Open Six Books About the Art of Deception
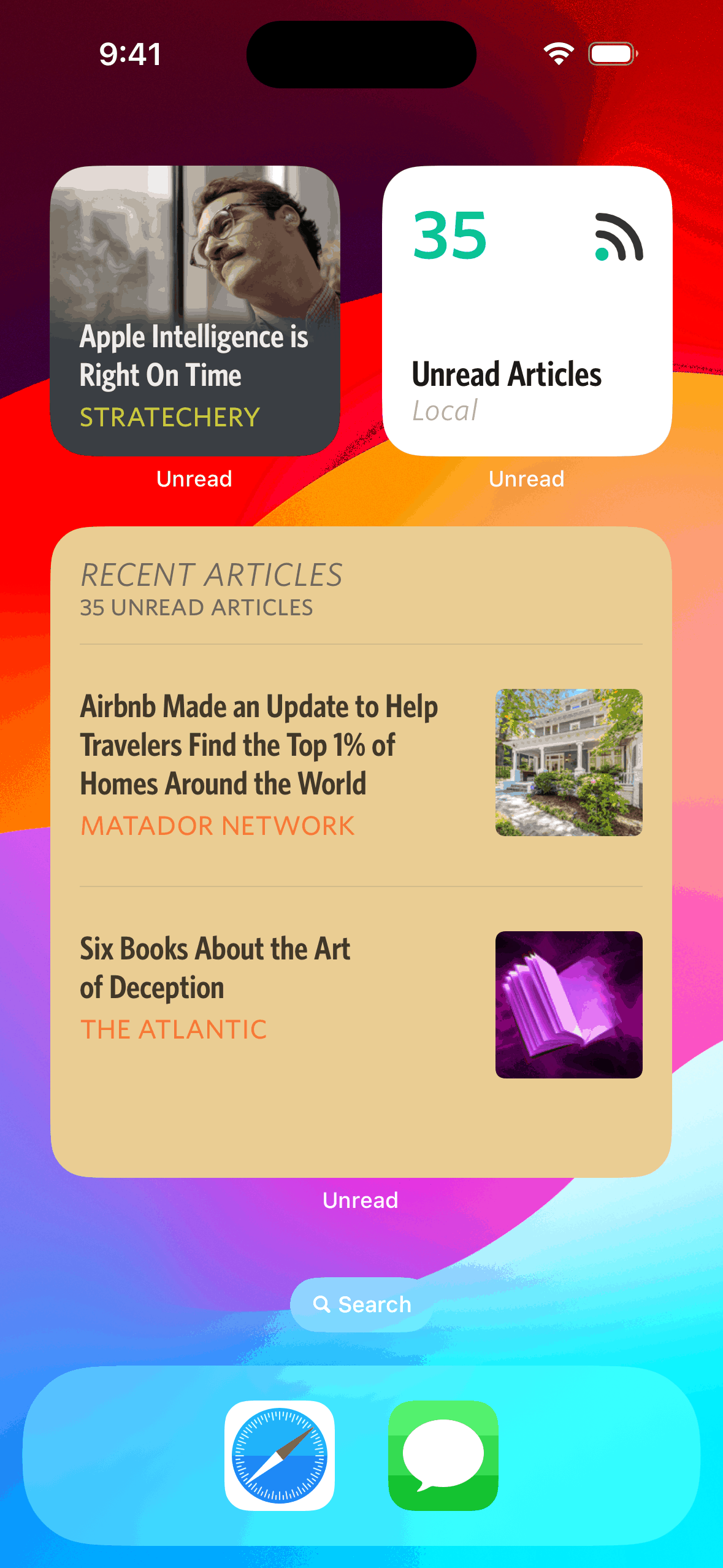 (361, 1005)
